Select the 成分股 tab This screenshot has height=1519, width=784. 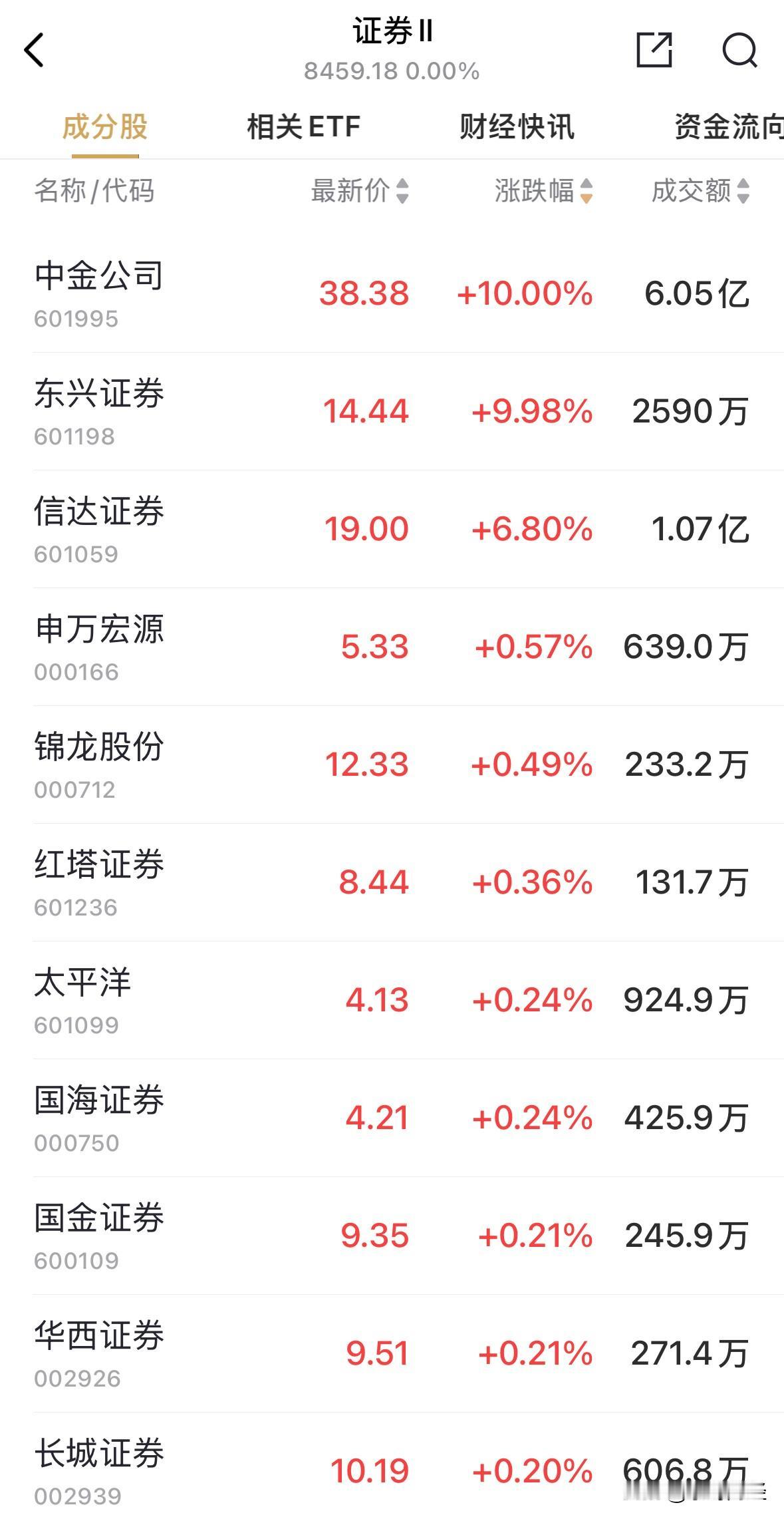pos(105,126)
